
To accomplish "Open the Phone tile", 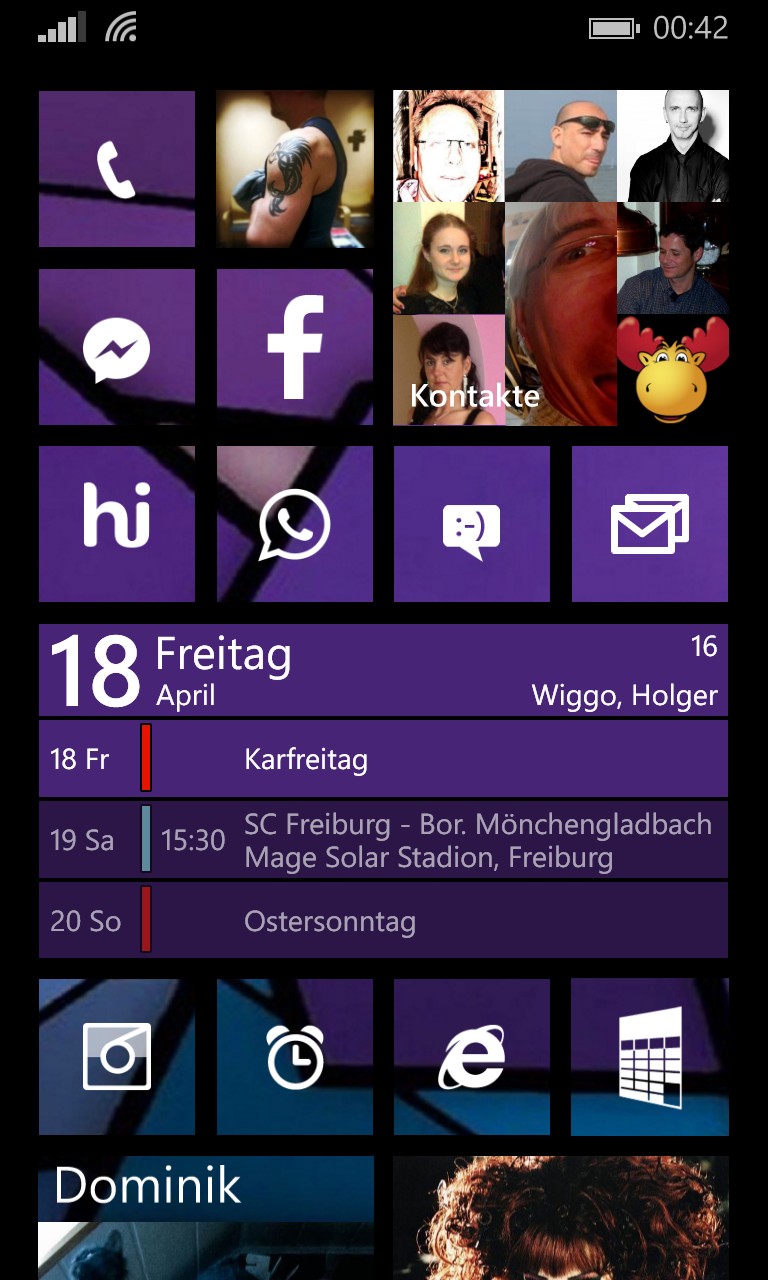I will (x=117, y=169).
